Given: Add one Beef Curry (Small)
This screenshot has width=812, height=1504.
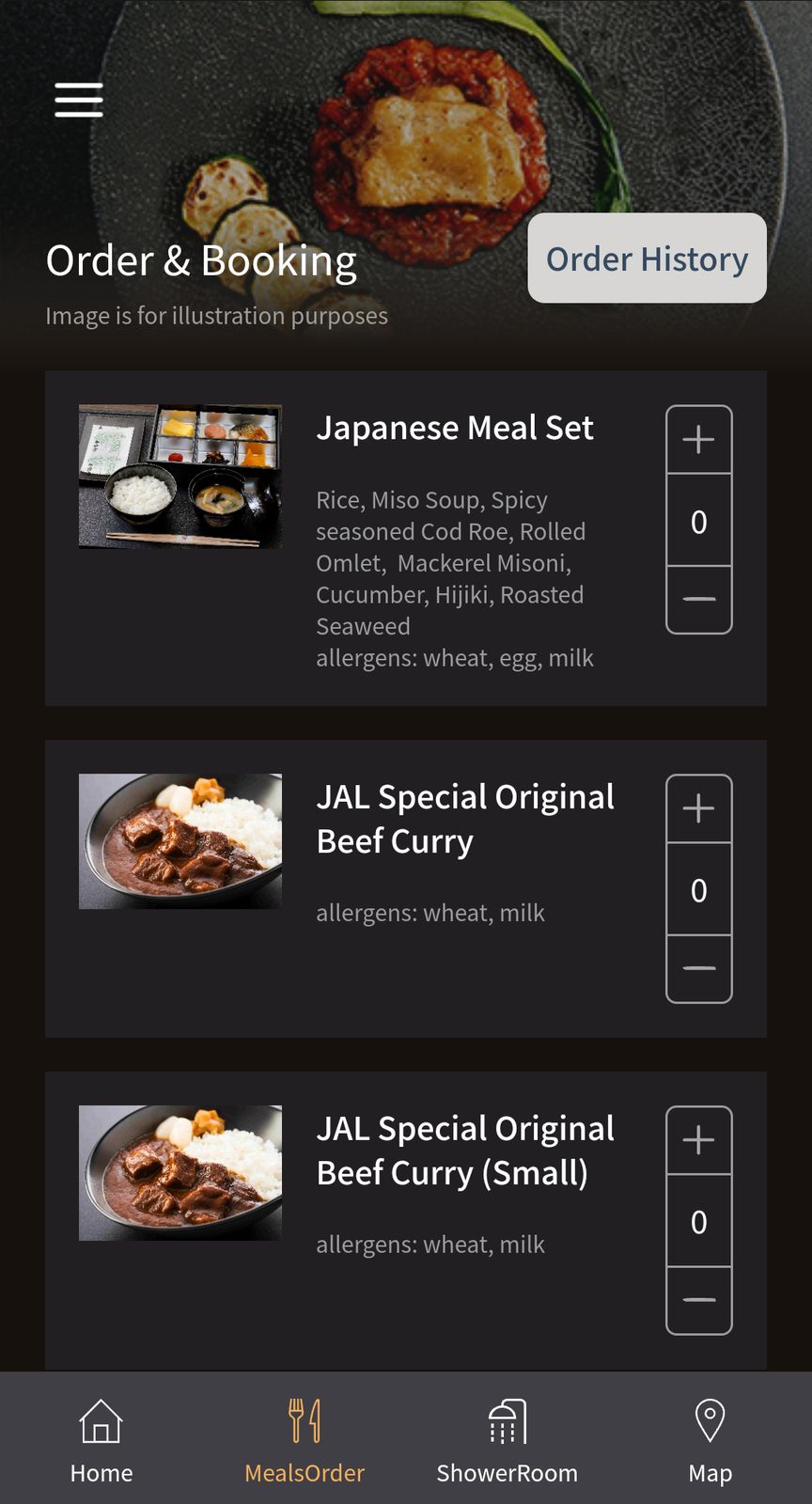Looking at the screenshot, I should 698,1140.
